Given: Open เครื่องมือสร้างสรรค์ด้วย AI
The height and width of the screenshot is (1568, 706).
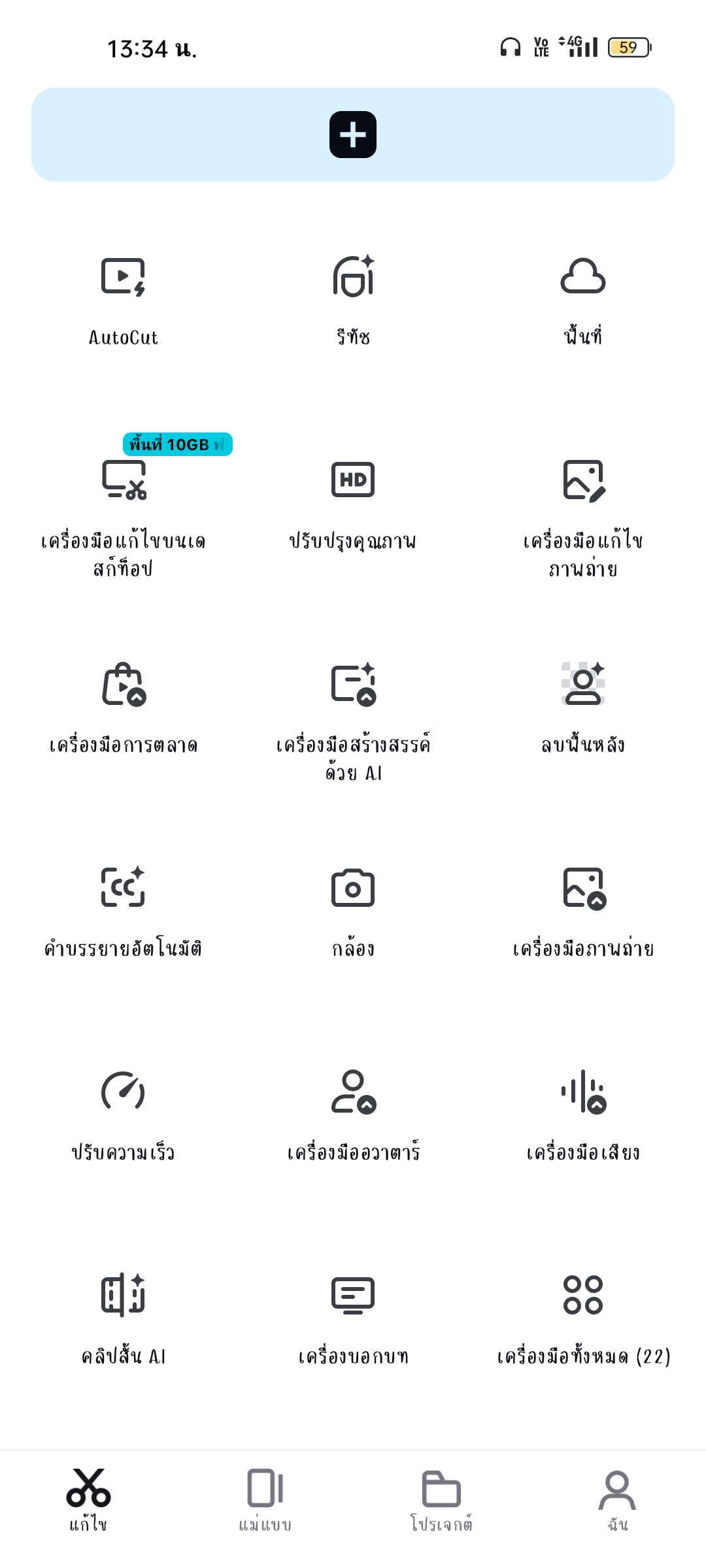Looking at the screenshot, I should pos(353,723).
